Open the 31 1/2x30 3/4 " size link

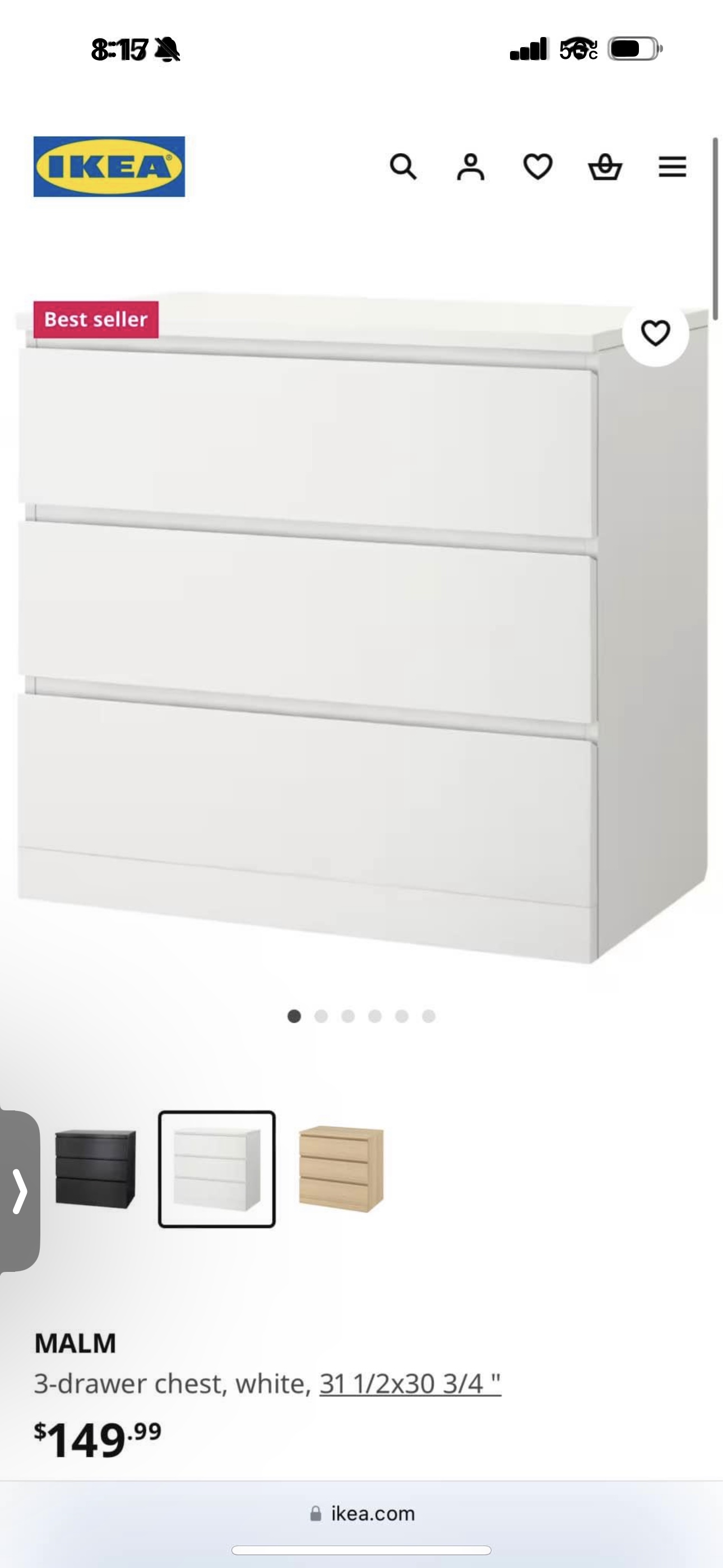click(x=410, y=1383)
